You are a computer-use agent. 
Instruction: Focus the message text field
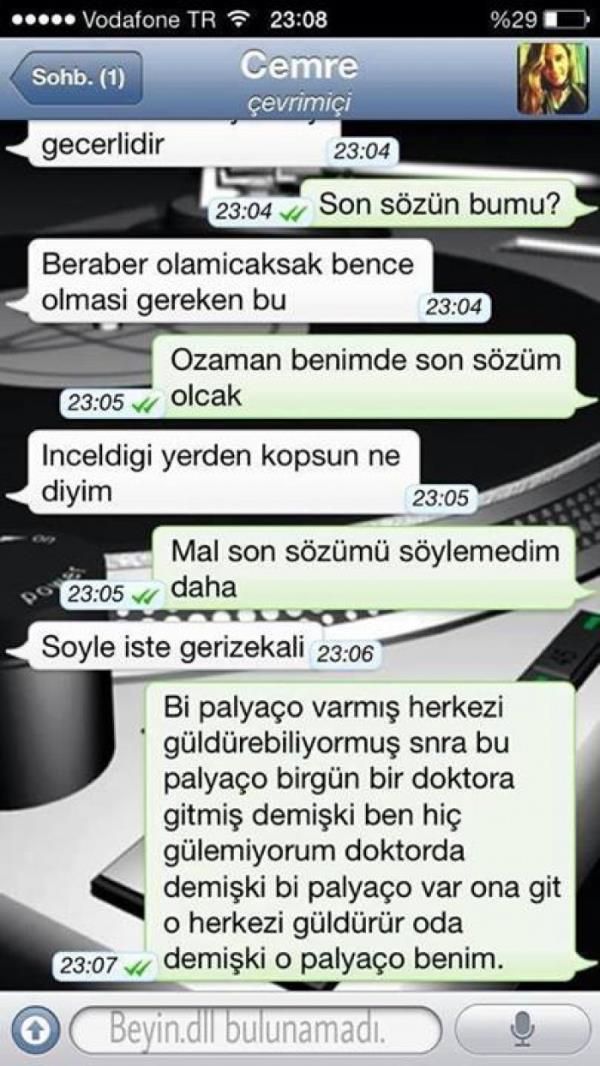pyautogui.click(x=257, y=1030)
